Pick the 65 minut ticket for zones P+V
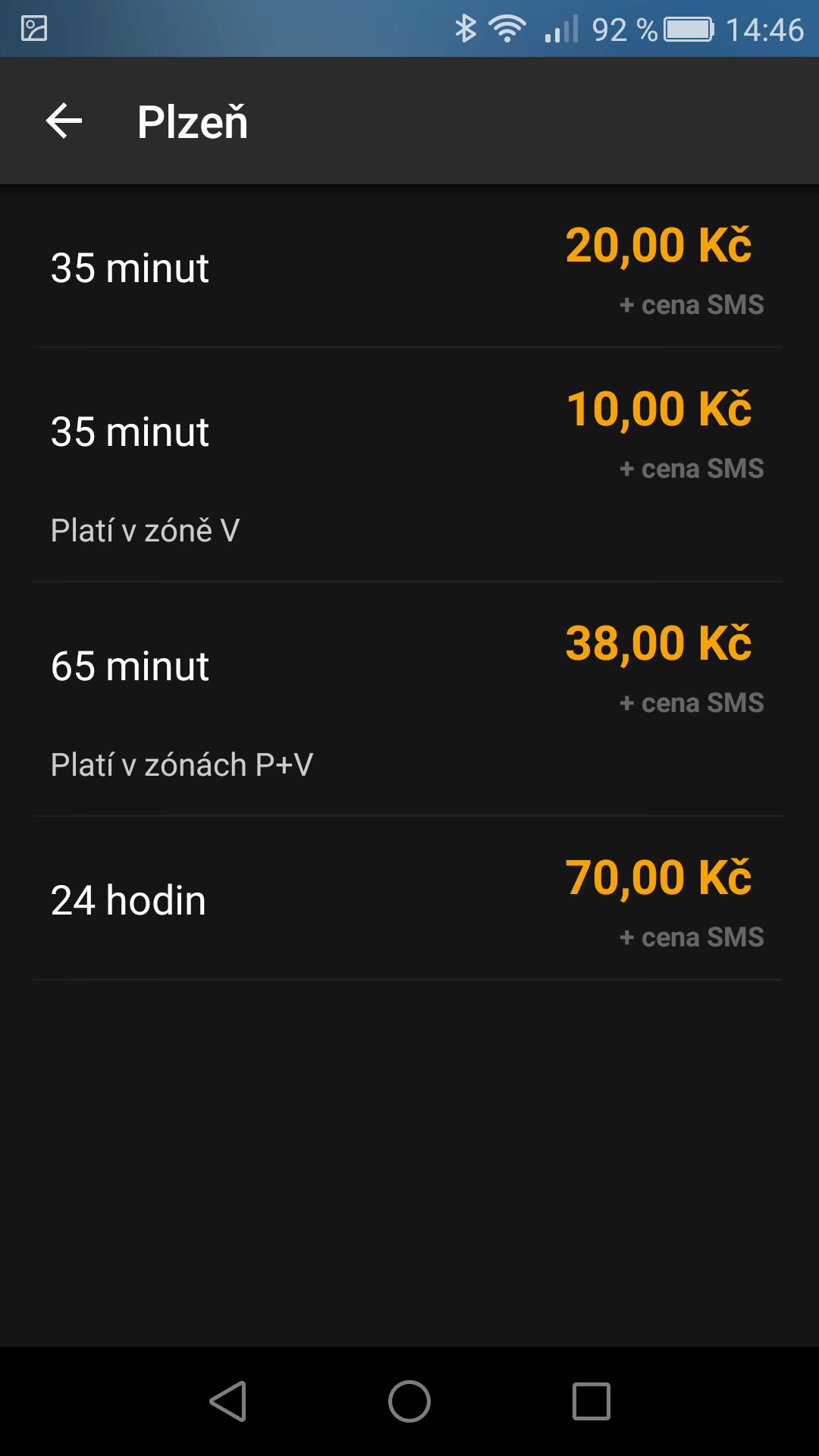The image size is (819, 1456). pos(408,698)
